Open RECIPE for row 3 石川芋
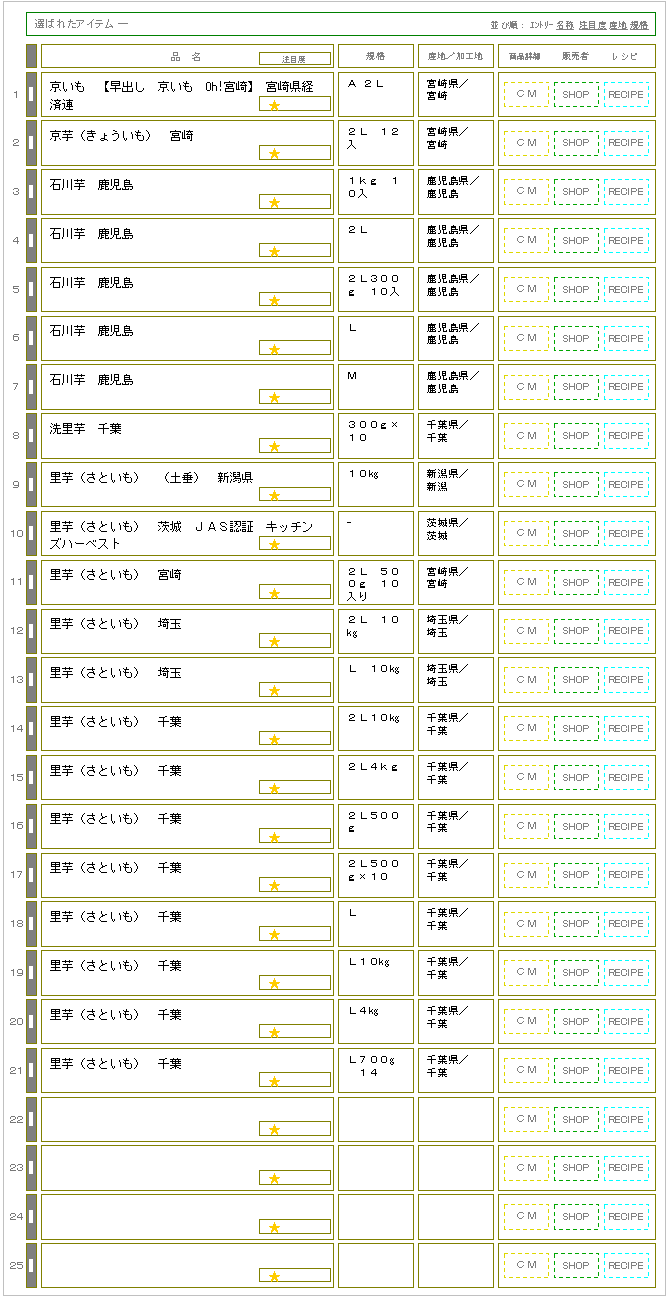 coord(626,192)
